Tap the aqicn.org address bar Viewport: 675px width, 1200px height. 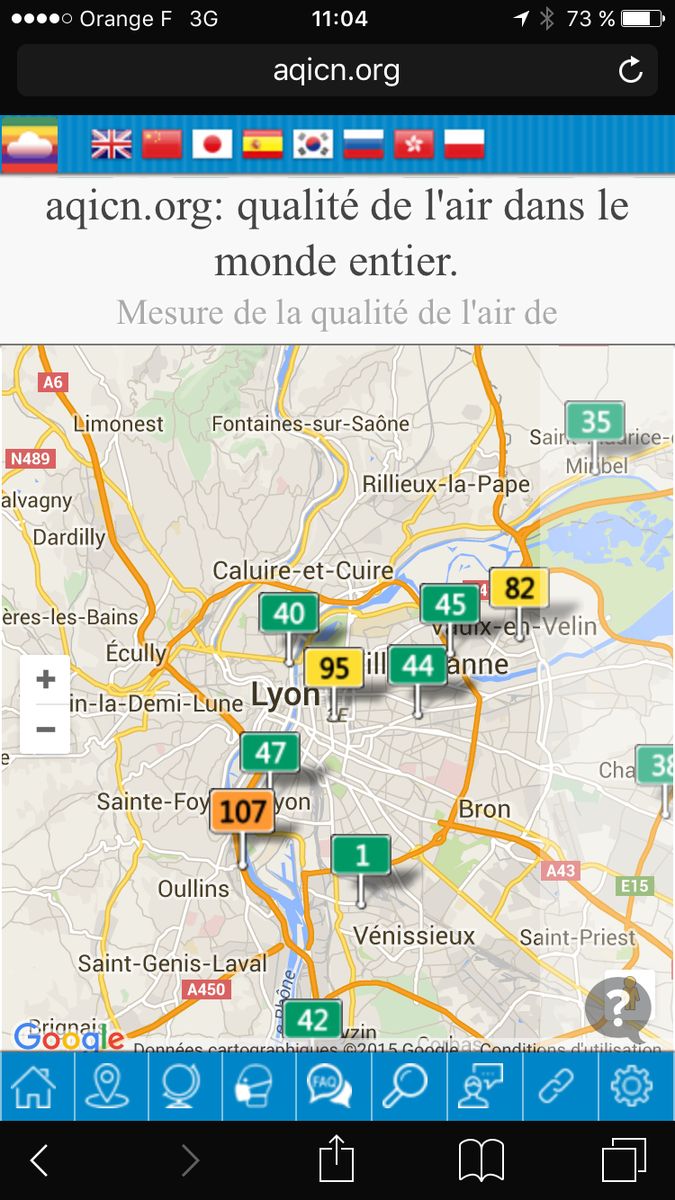337,70
